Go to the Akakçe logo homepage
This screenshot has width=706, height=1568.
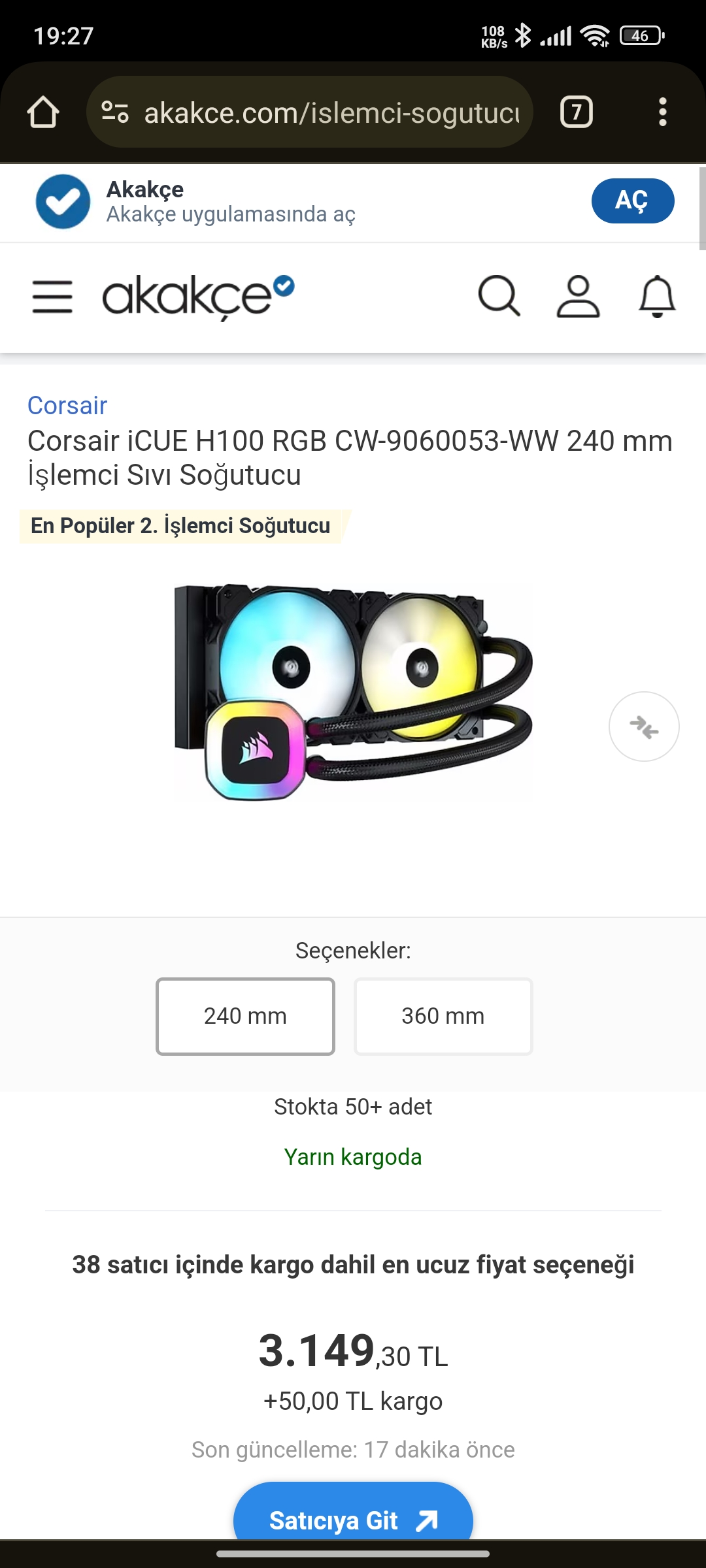coord(197,297)
